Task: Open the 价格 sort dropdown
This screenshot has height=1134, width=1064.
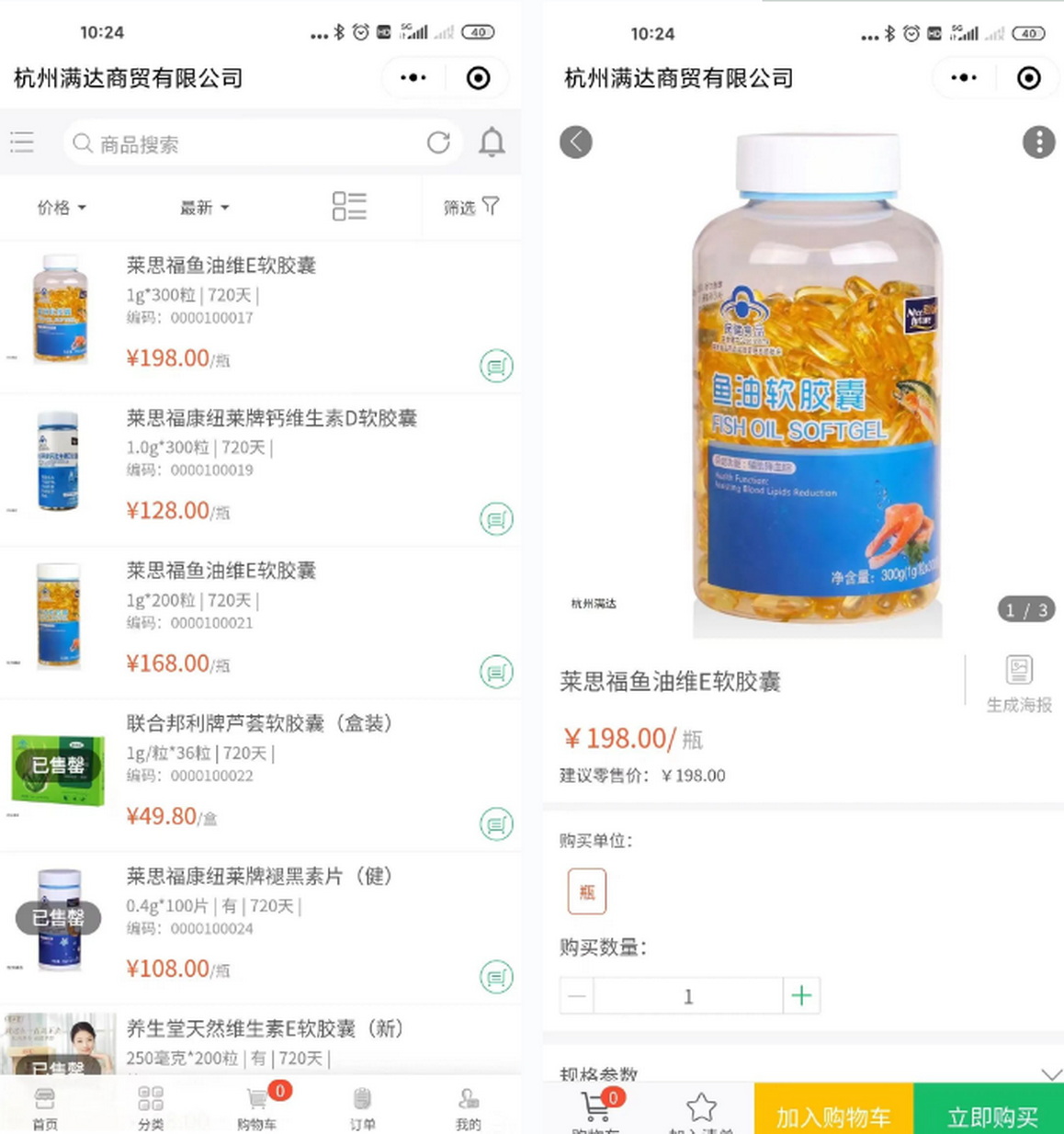Action: pyautogui.click(x=62, y=208)
